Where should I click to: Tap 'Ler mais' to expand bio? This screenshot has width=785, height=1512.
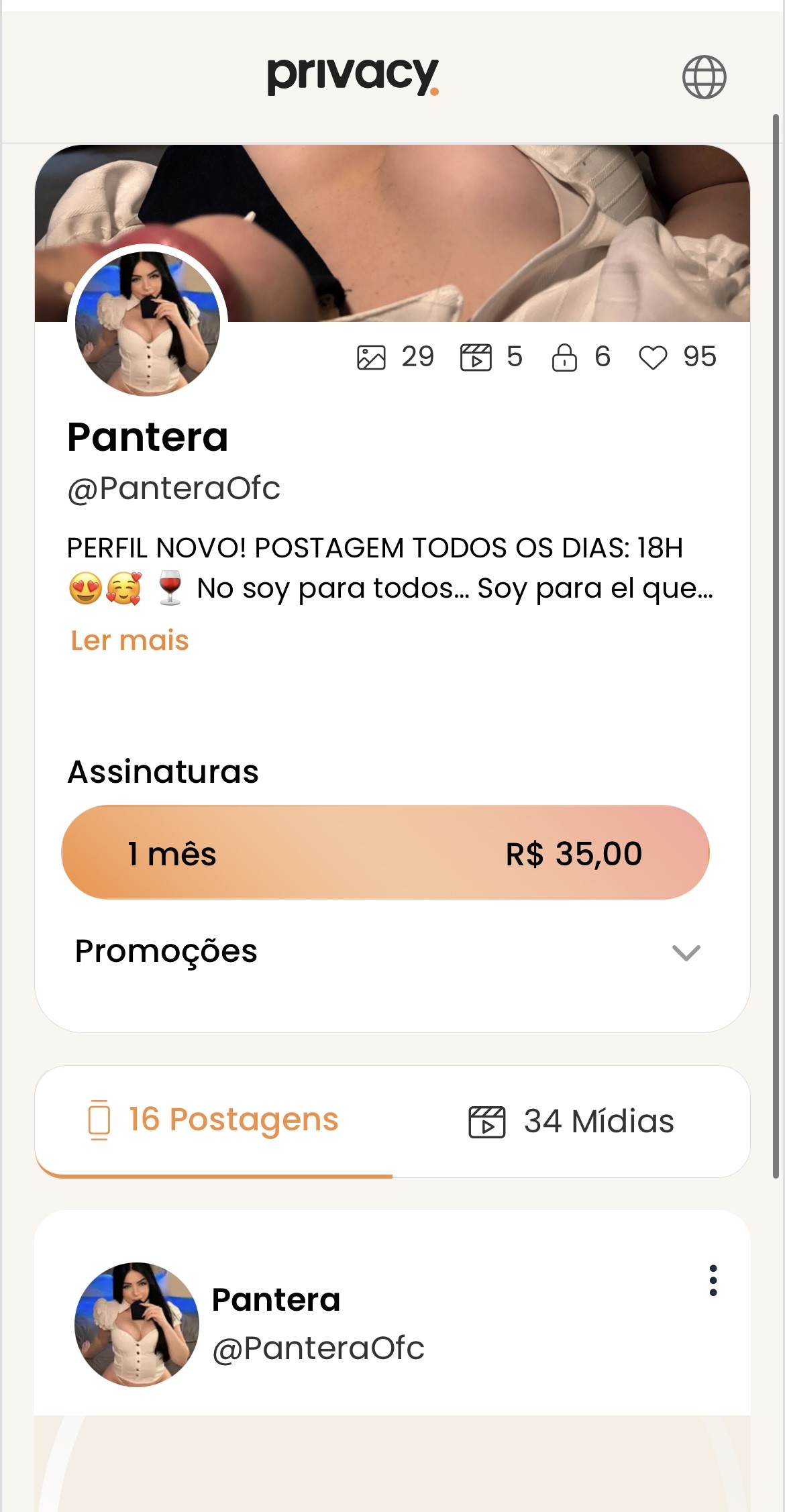coord(129,641)
